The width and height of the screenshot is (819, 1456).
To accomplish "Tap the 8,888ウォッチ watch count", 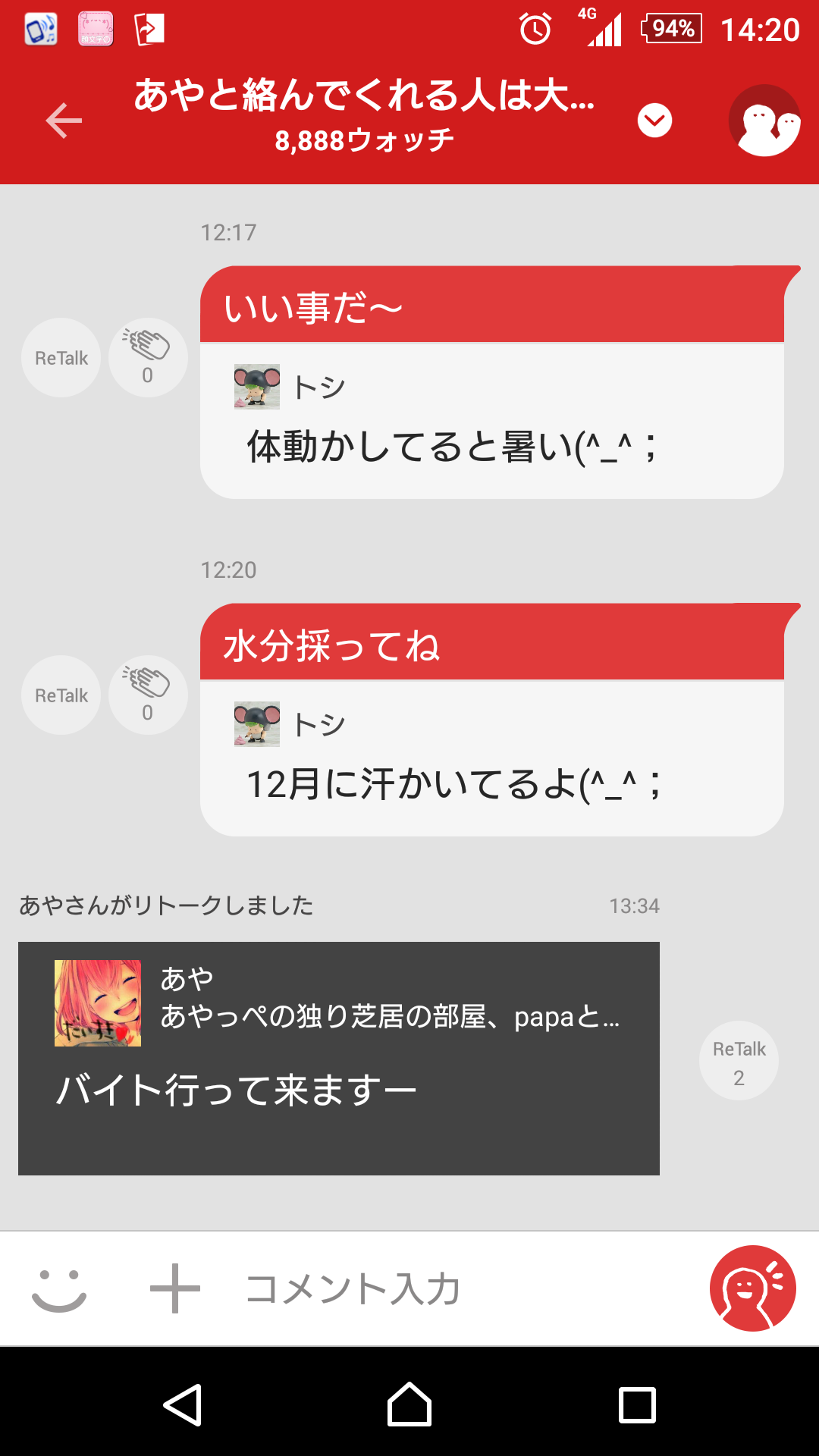I will [364, 138].
